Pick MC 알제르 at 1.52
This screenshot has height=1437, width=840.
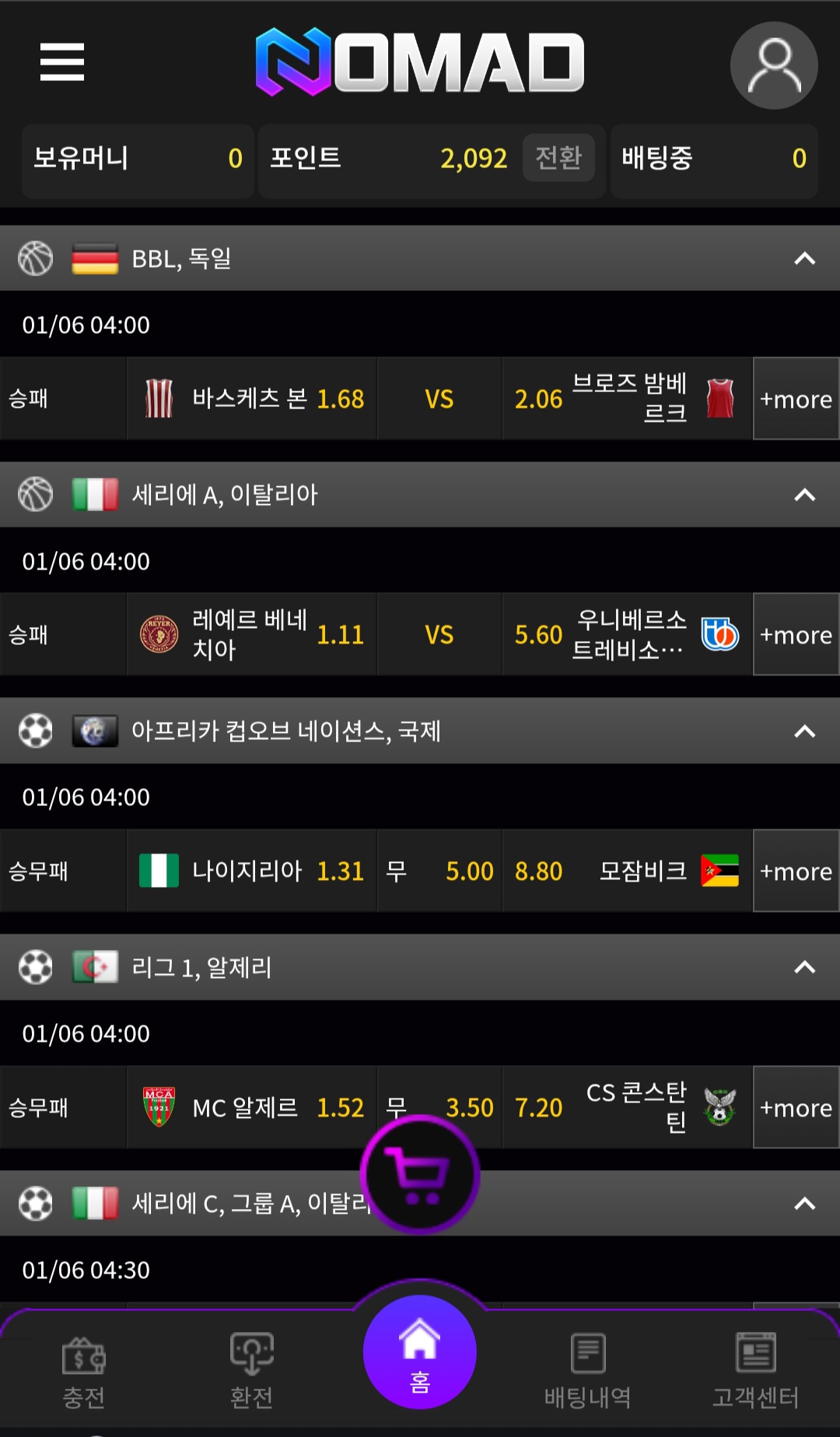[x=252, y=1107]
